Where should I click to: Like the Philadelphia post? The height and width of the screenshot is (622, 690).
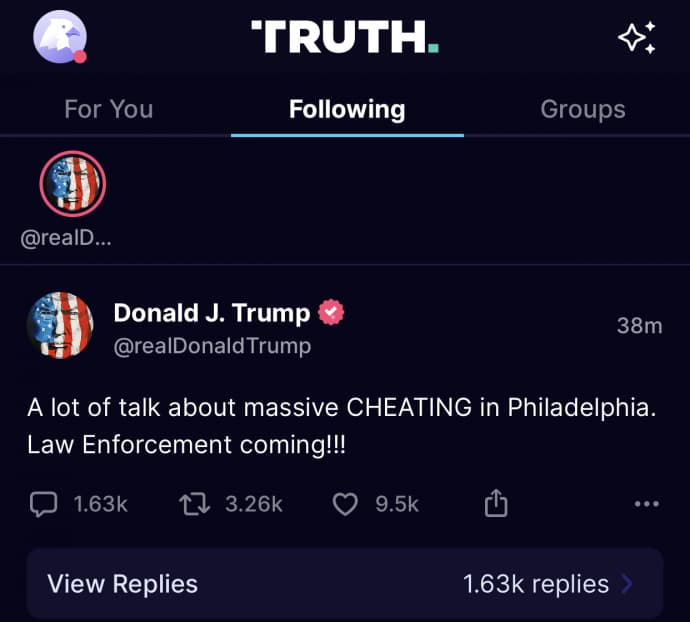point(345,504)
